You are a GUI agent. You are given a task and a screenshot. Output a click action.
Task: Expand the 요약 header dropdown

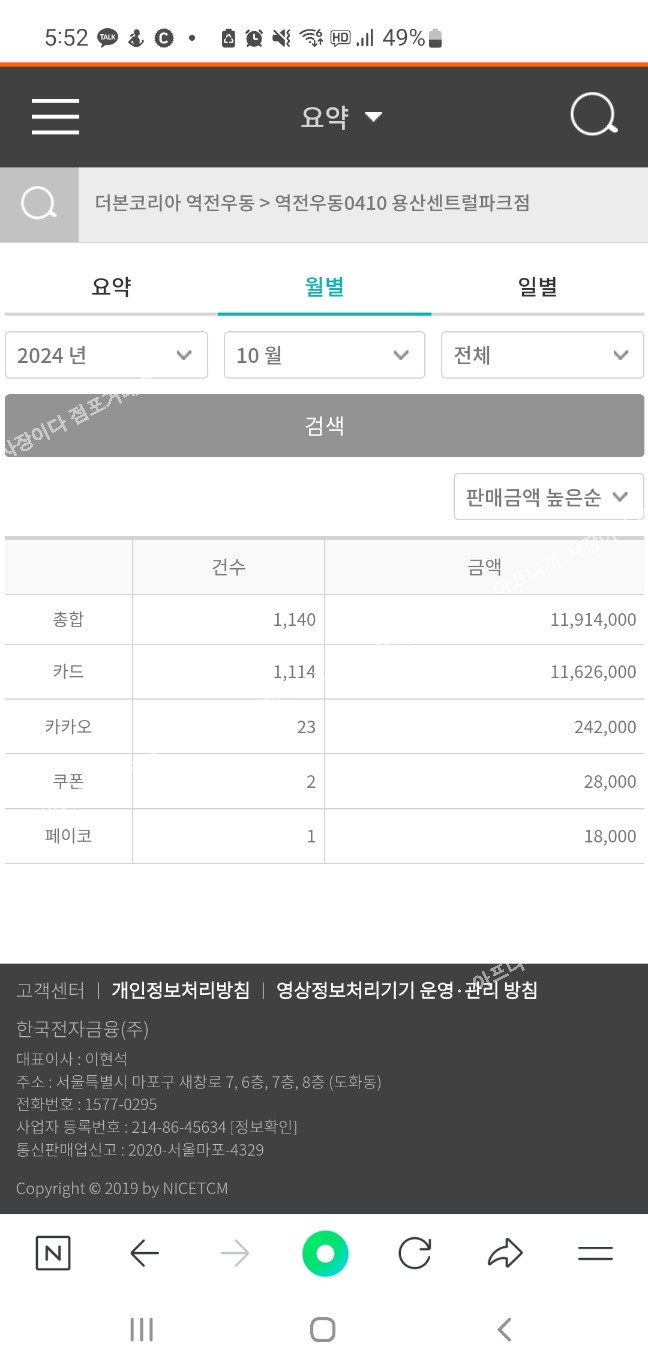coord(341,117)
